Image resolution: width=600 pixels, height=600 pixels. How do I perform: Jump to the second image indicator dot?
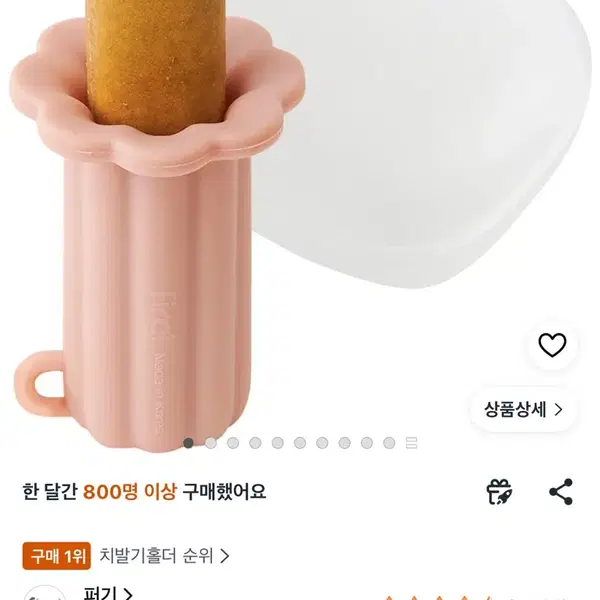210,443
